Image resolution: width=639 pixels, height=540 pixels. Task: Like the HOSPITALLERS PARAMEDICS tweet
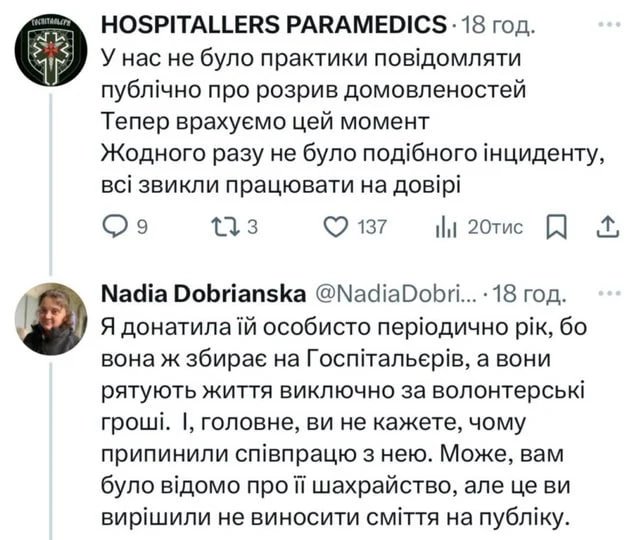(337, 229)
